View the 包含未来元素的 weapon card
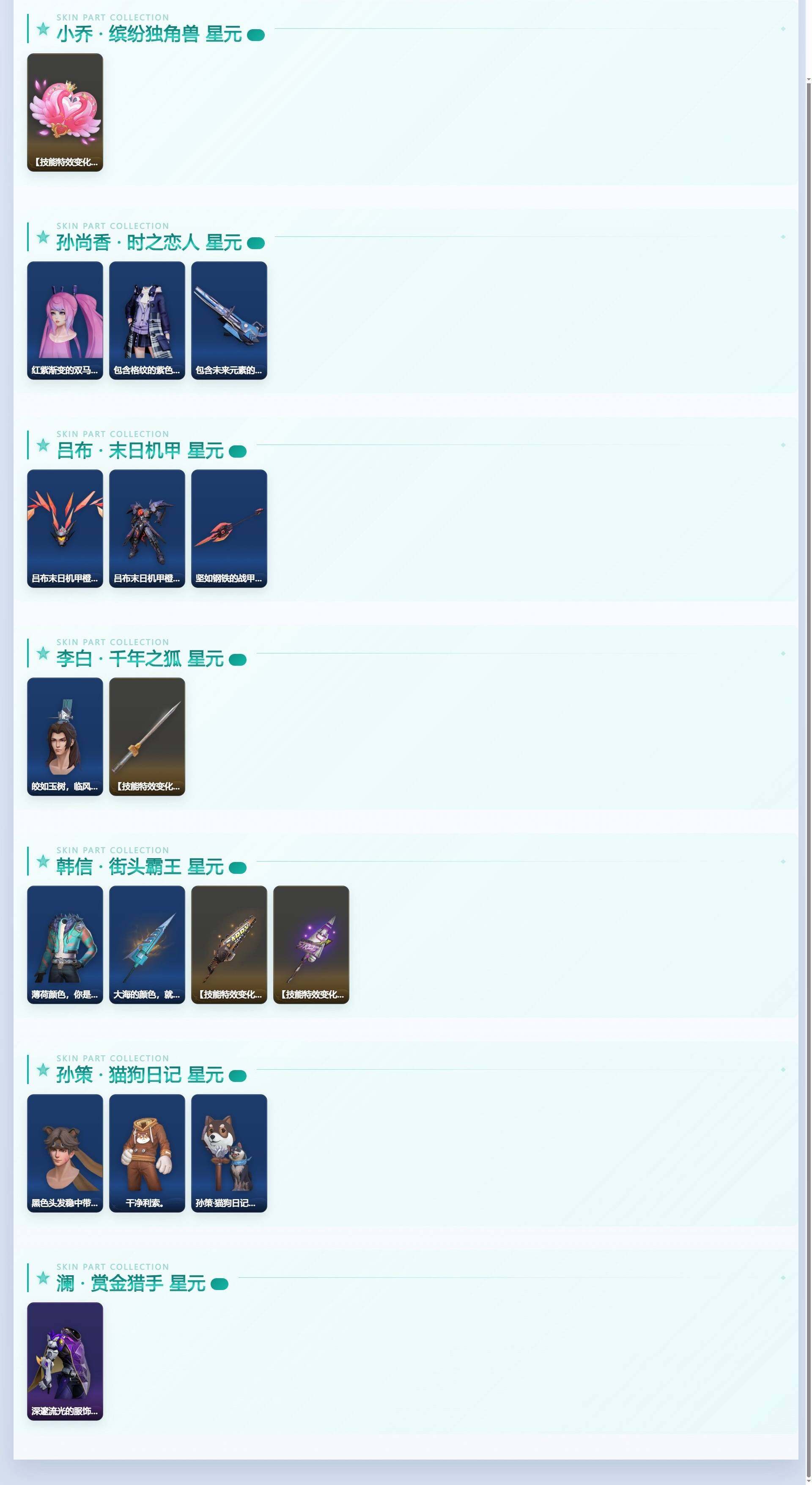 229,321
